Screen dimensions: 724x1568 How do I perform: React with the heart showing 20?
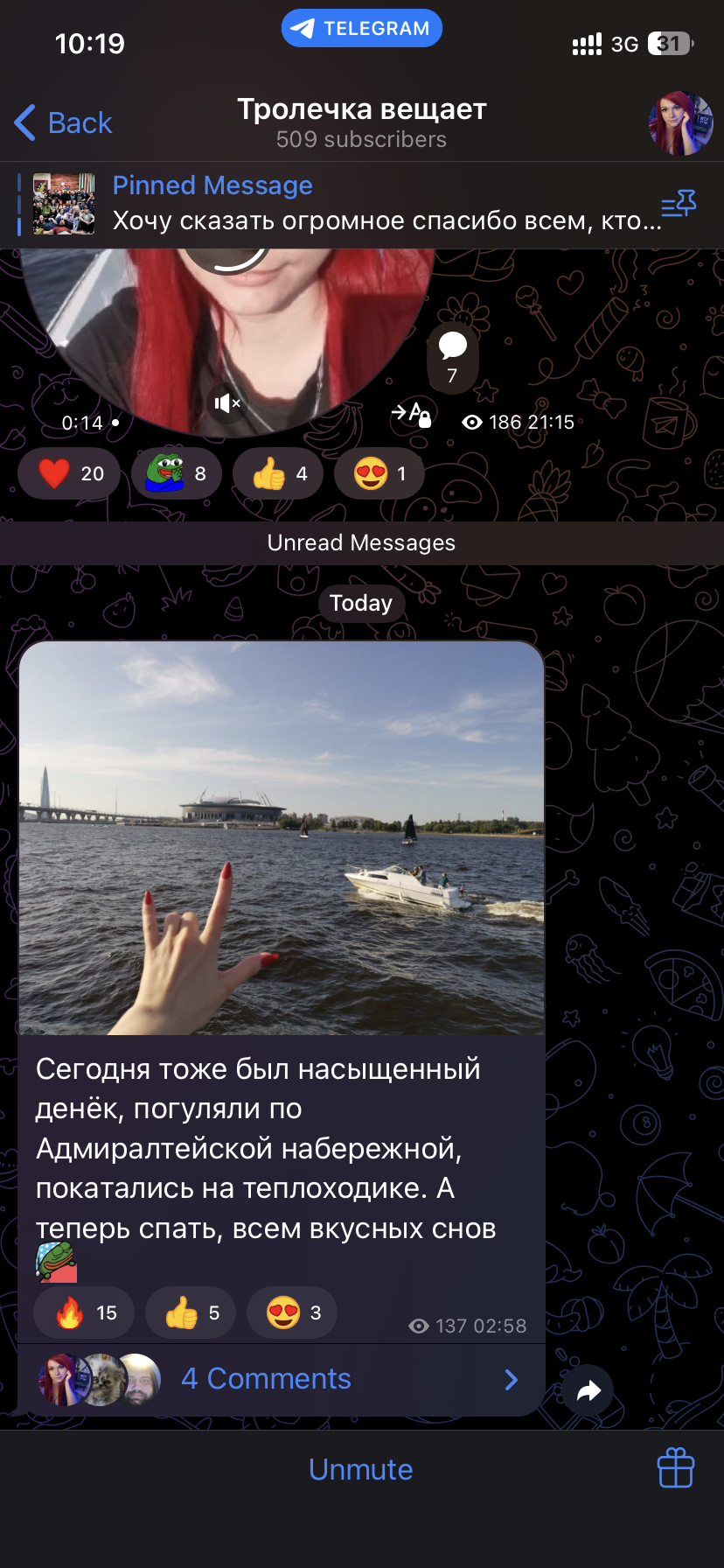[69, 473]
